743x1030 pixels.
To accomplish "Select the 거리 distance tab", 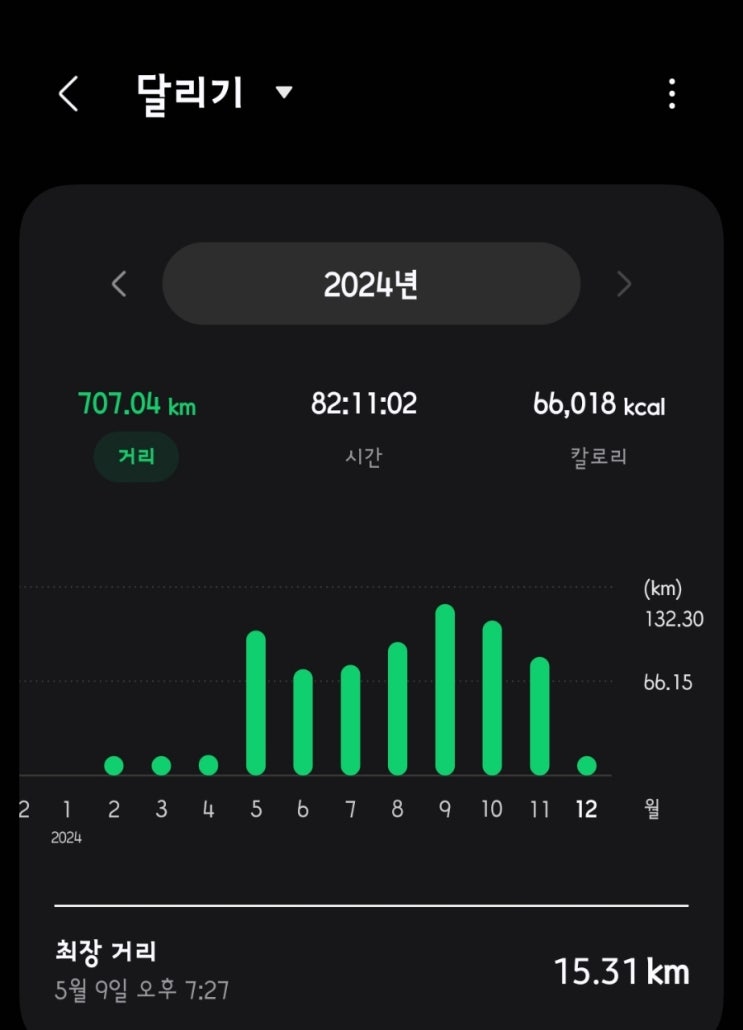I will [136, 457].
